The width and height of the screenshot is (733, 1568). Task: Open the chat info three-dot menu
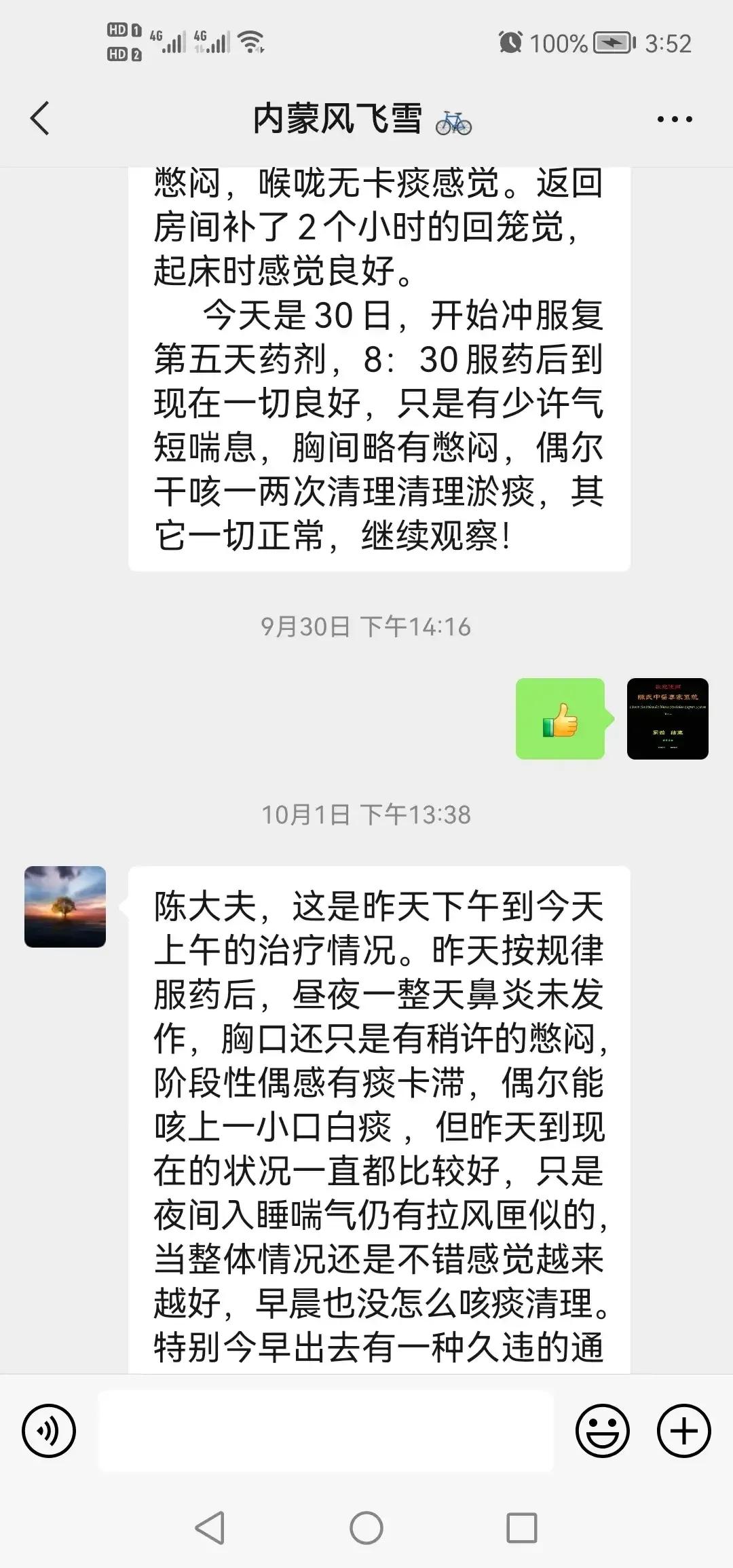pos(675,119)
